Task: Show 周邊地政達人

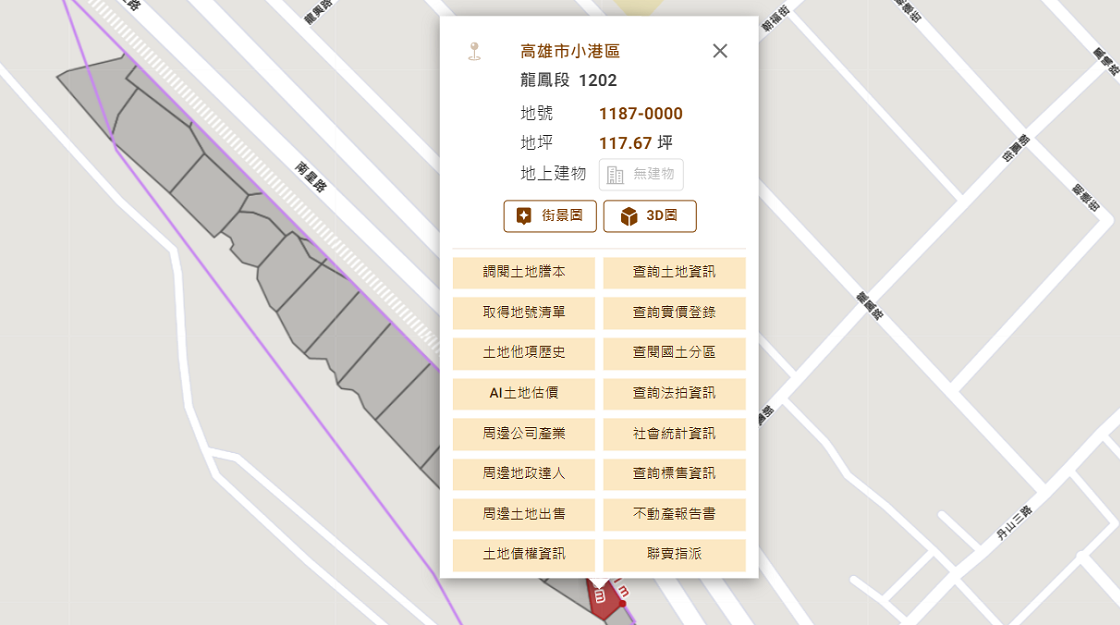Action: [x=524, y=474]
